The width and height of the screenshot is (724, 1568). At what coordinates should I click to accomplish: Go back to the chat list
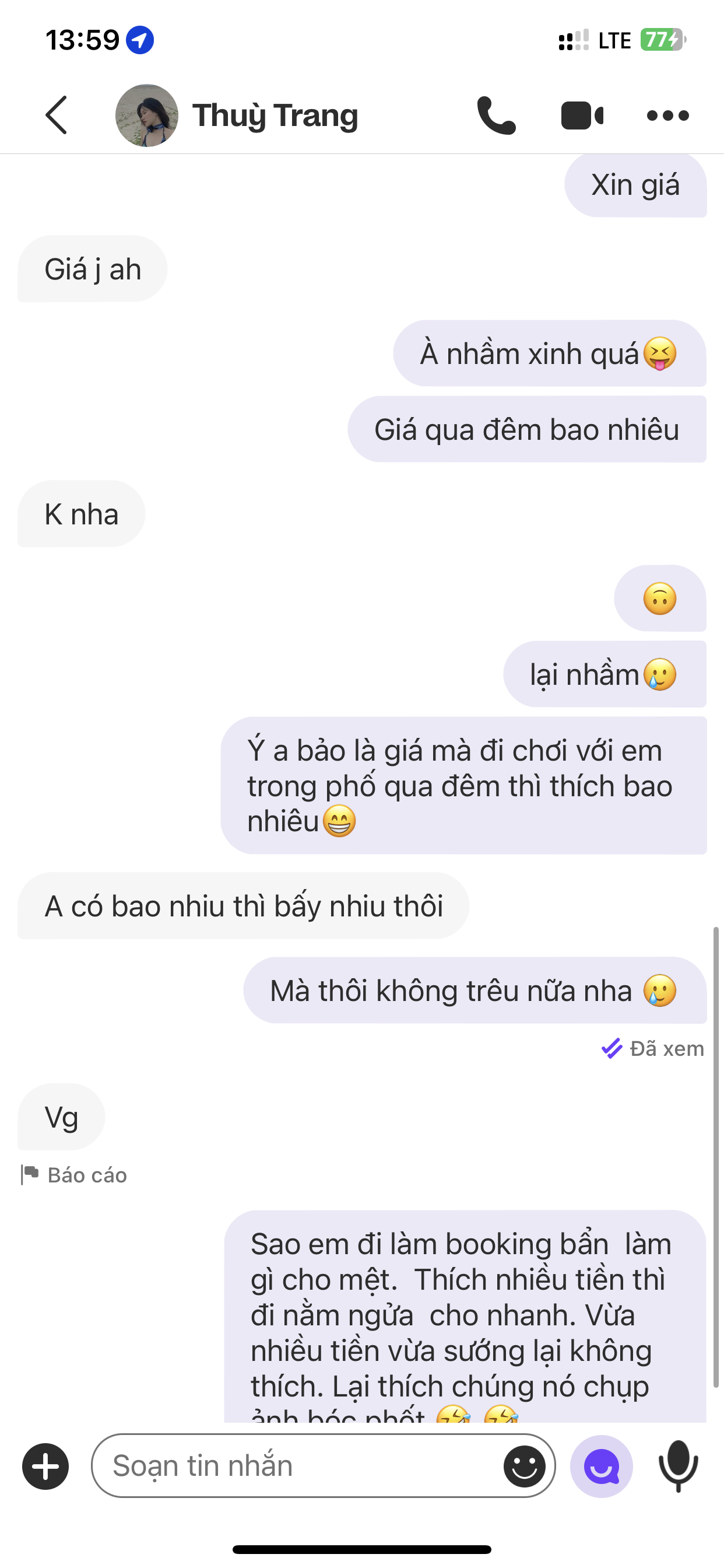tap(57, 115)
